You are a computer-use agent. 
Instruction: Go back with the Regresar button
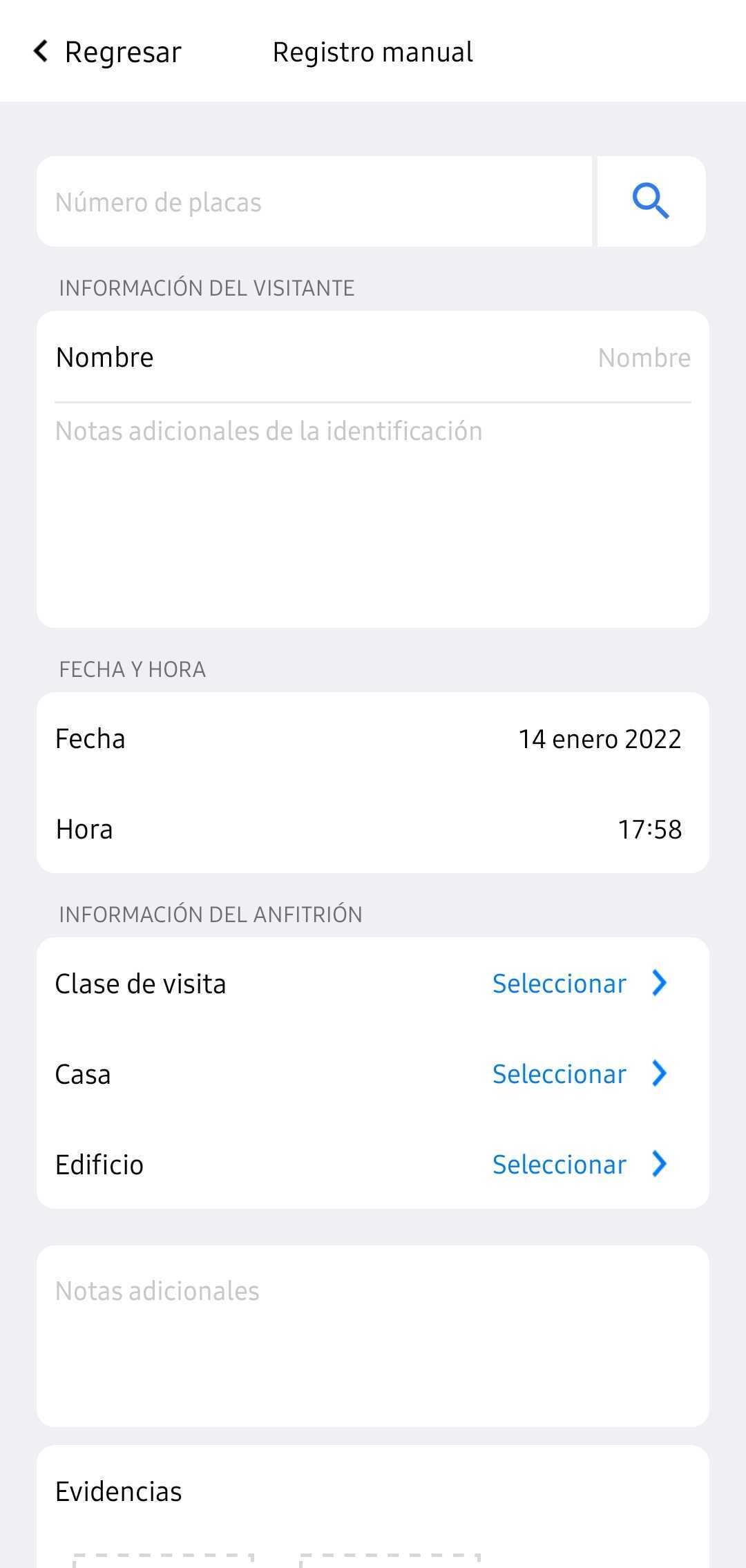107,52
